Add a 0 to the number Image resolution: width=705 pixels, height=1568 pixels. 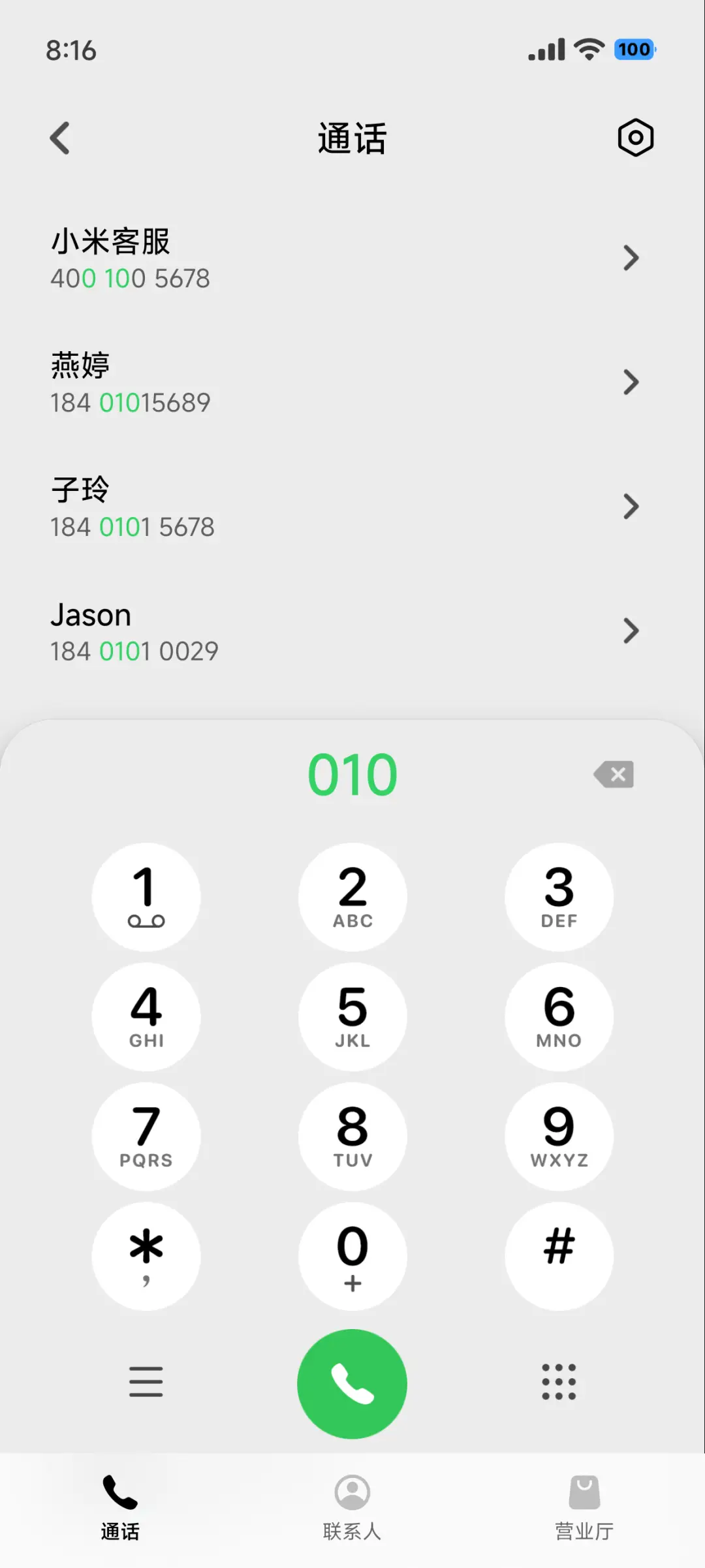[x=352, y=1256]
